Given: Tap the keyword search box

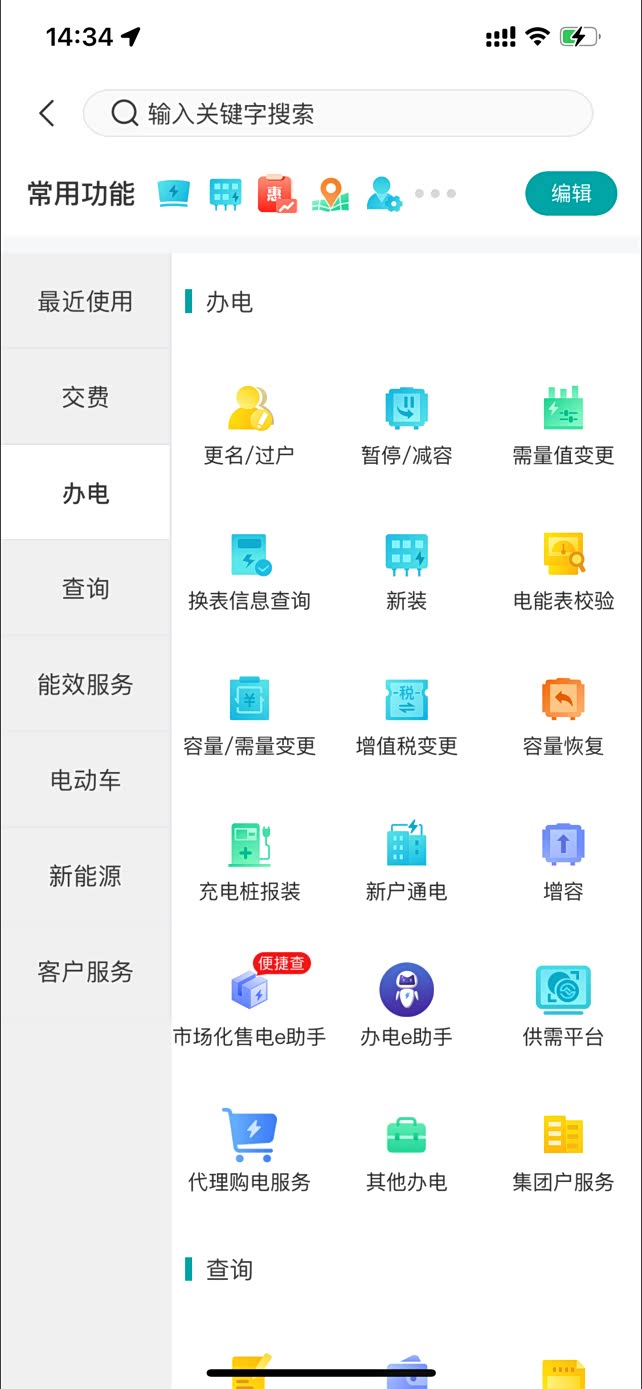Looking at the screenshot, I should click(338, 113).
